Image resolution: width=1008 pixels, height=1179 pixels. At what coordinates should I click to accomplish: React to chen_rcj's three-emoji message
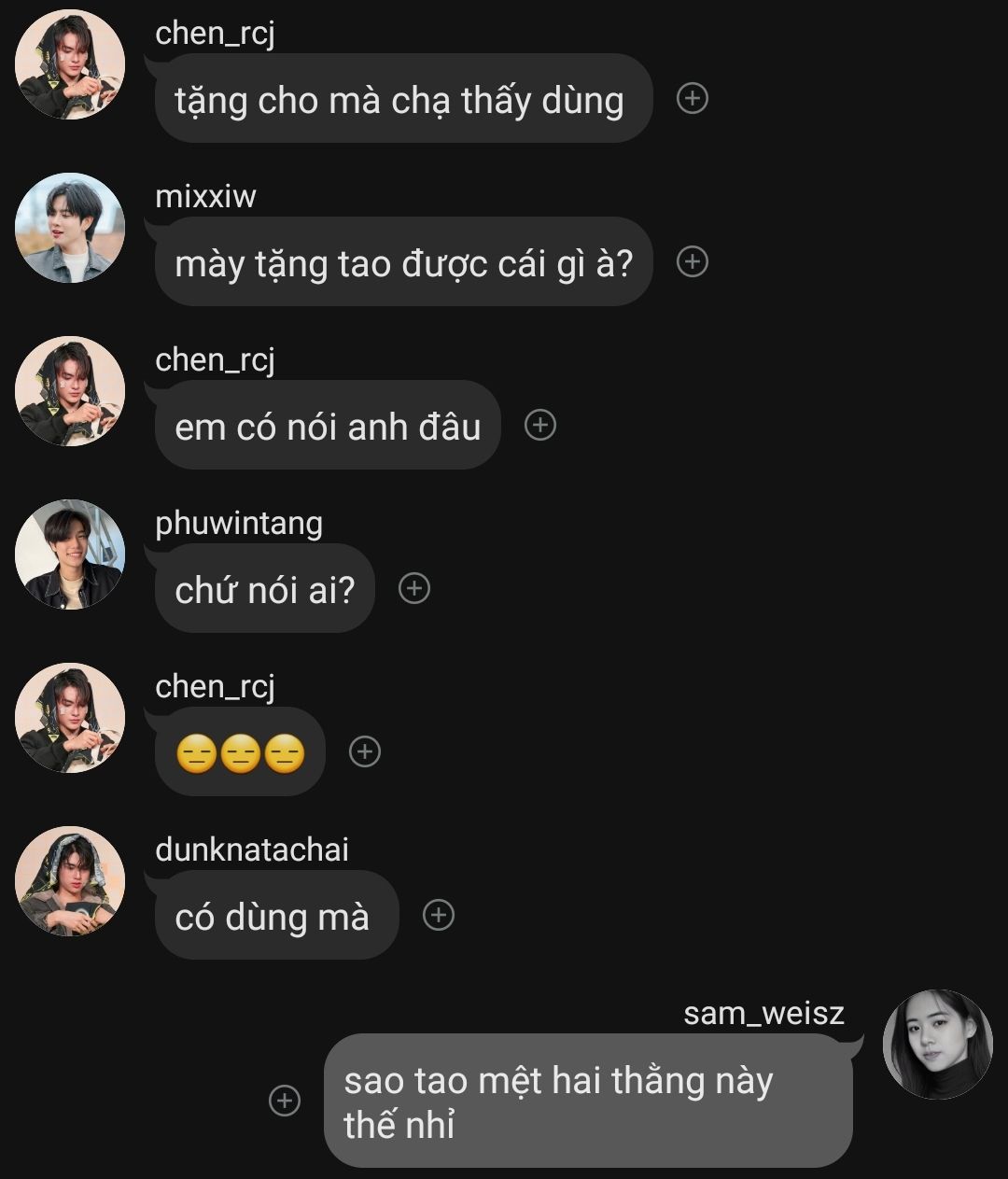tap(365, 751)
